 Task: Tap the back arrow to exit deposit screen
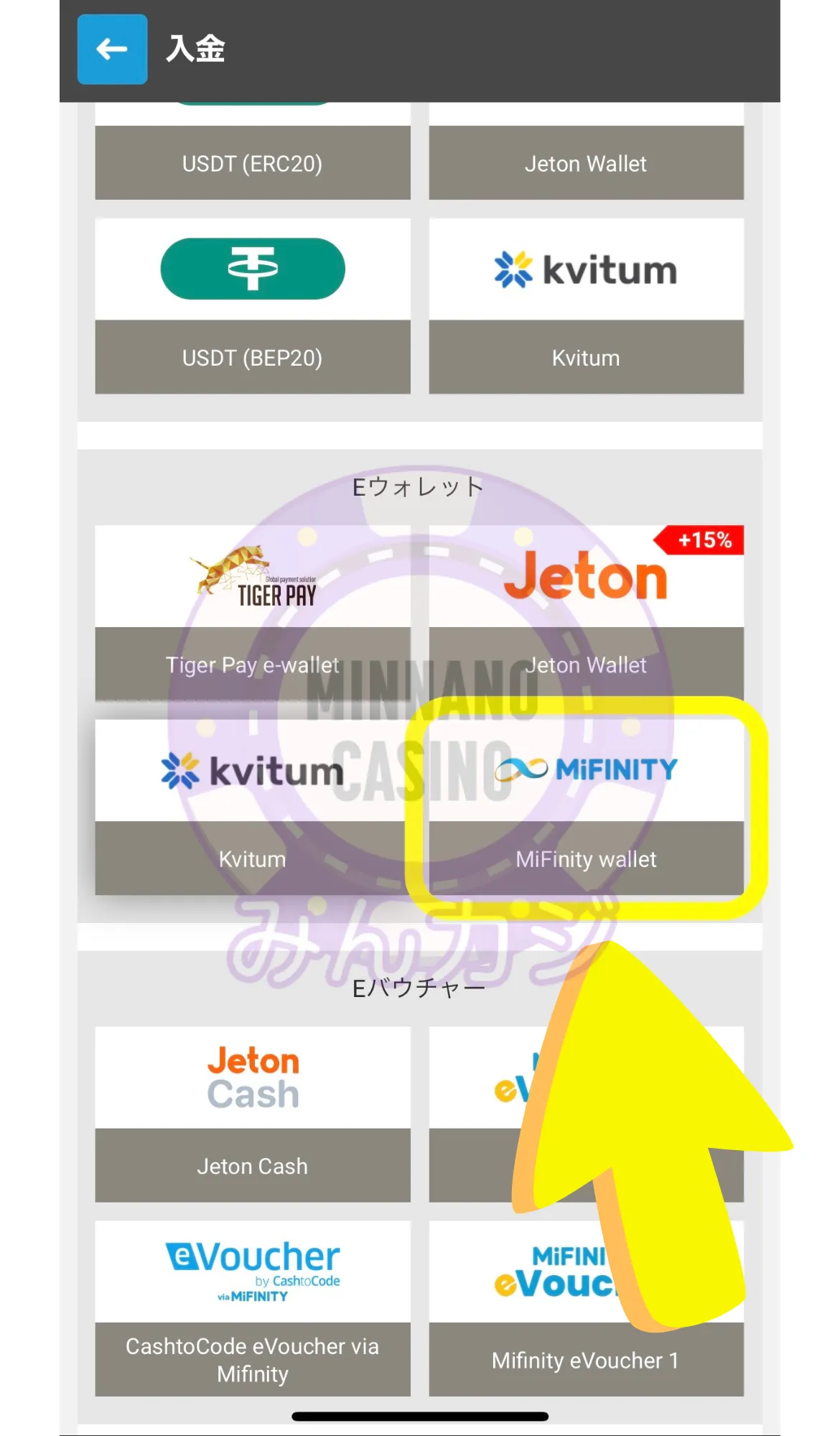click(x=112, y=50)
